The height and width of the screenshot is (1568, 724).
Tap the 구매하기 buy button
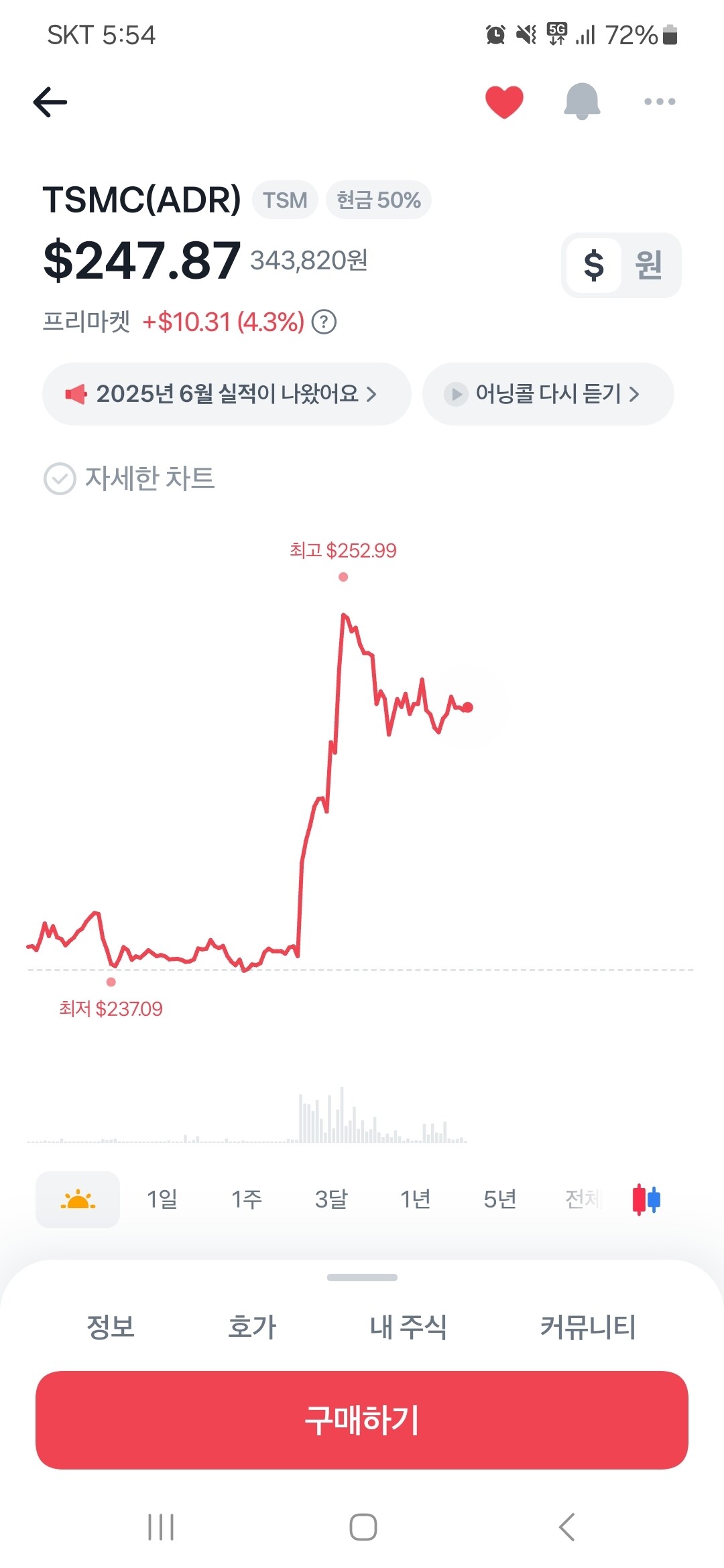pos(362,1420)
